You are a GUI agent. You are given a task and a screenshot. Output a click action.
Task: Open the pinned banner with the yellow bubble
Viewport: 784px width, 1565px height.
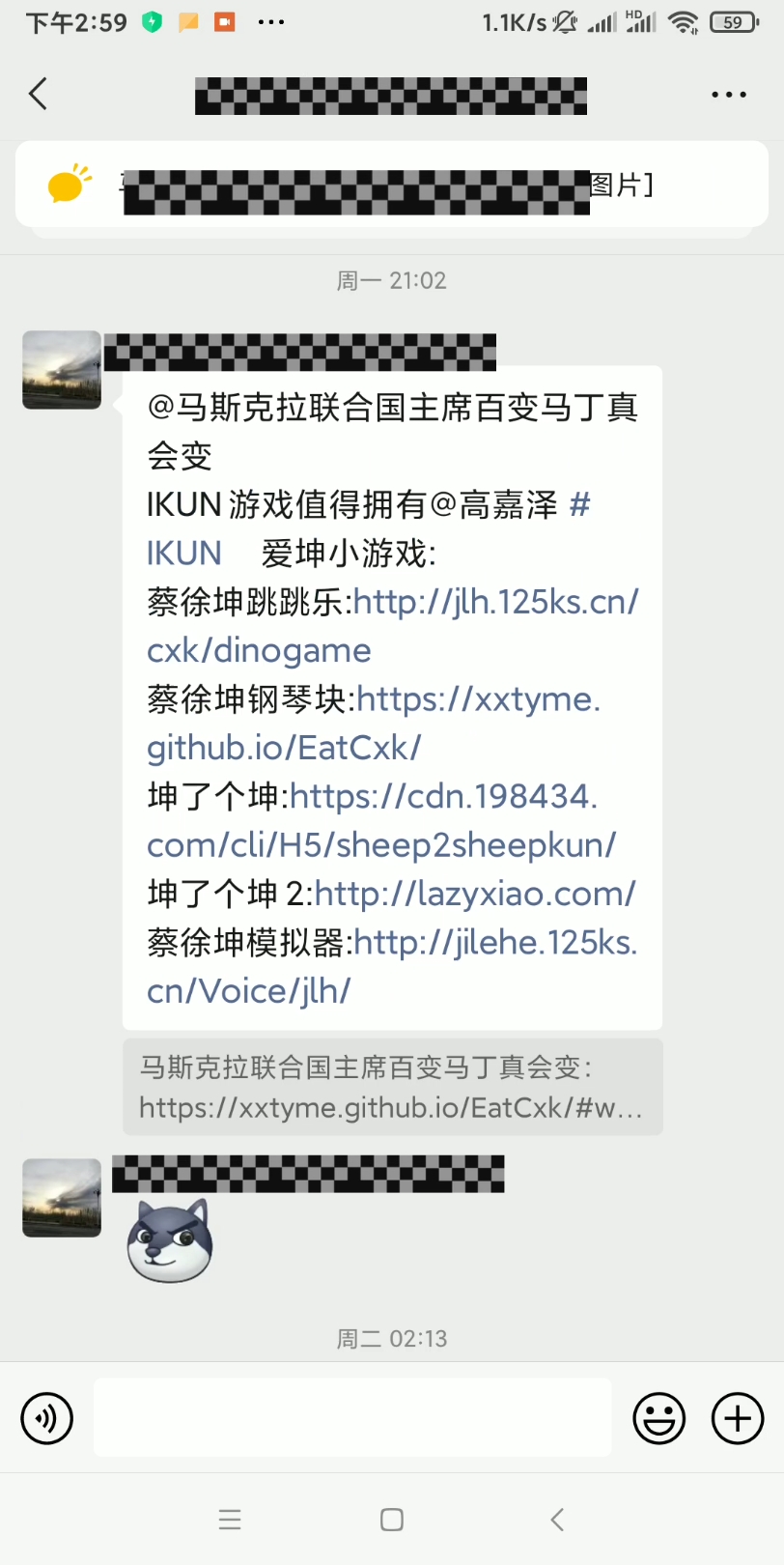tap(391, 185)
